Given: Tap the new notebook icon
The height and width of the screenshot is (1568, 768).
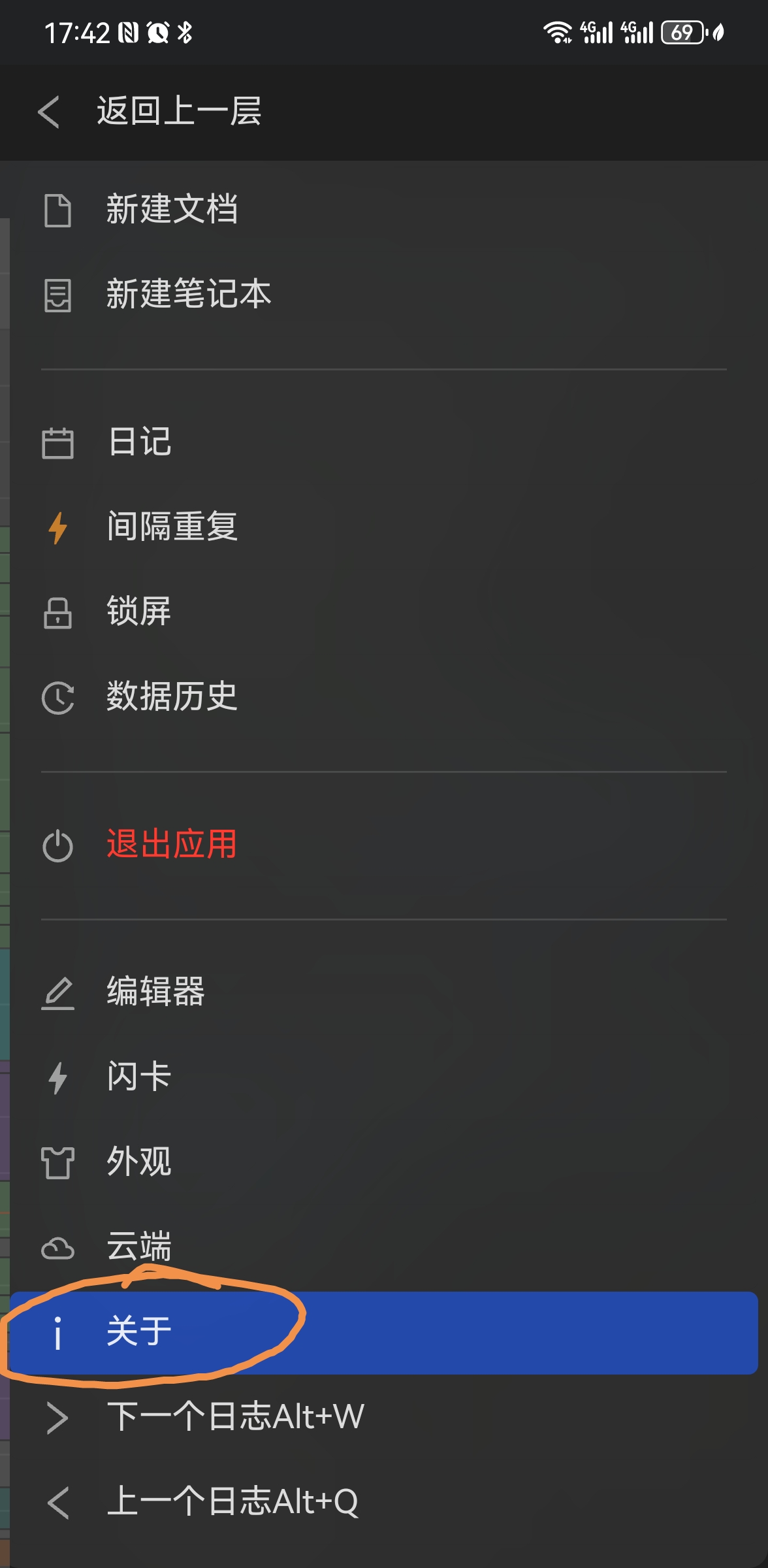Looking at the screenshot, I should pos(58,295).
